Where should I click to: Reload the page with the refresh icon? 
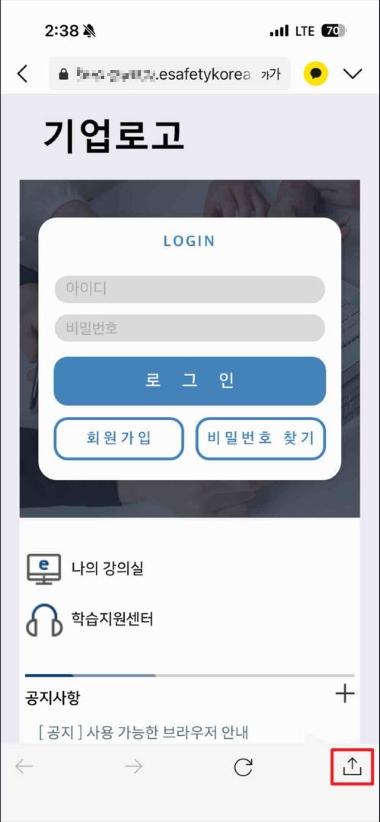[243, 767]
